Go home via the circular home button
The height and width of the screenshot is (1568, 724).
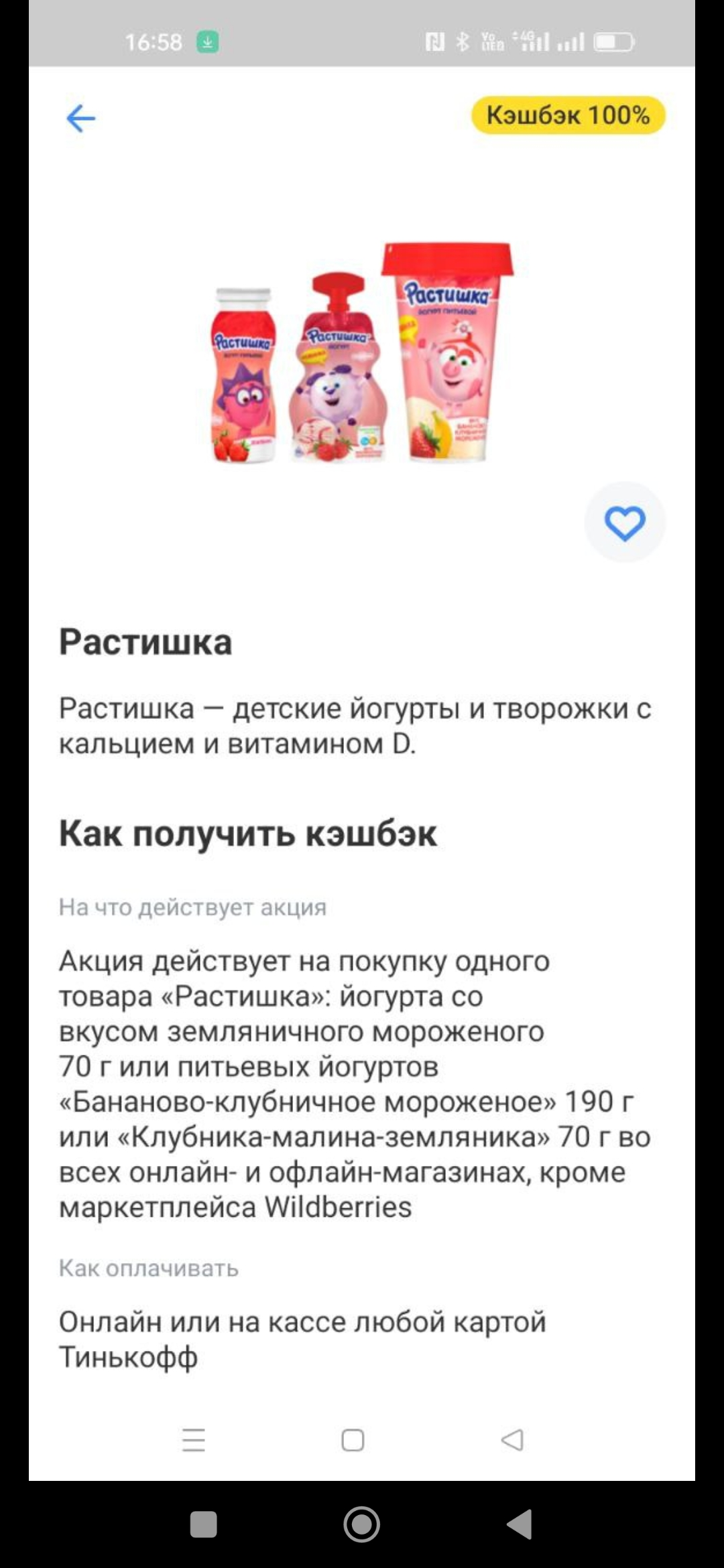point(362,1524)
